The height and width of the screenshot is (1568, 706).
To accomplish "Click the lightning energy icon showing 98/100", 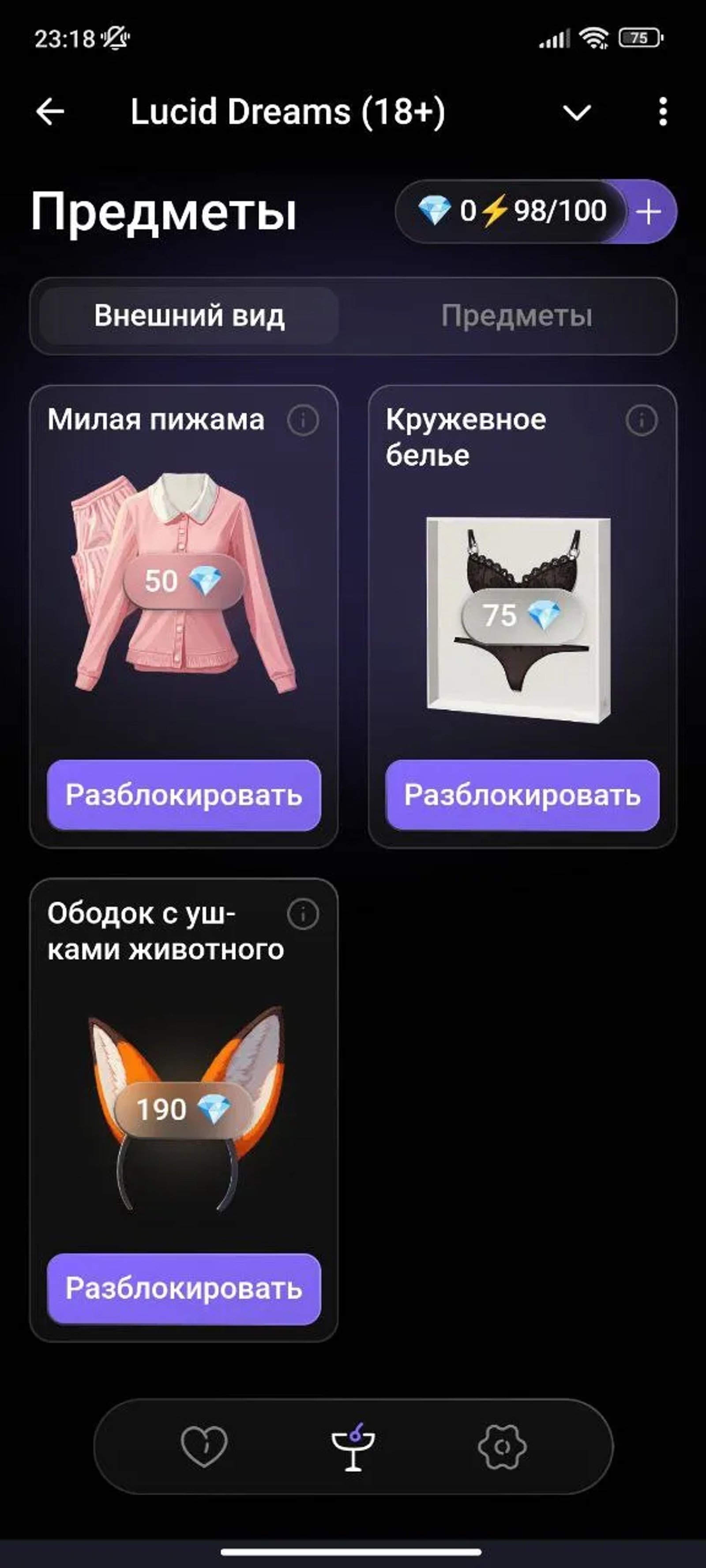I will pyautogui.click(x=495, y=211).
